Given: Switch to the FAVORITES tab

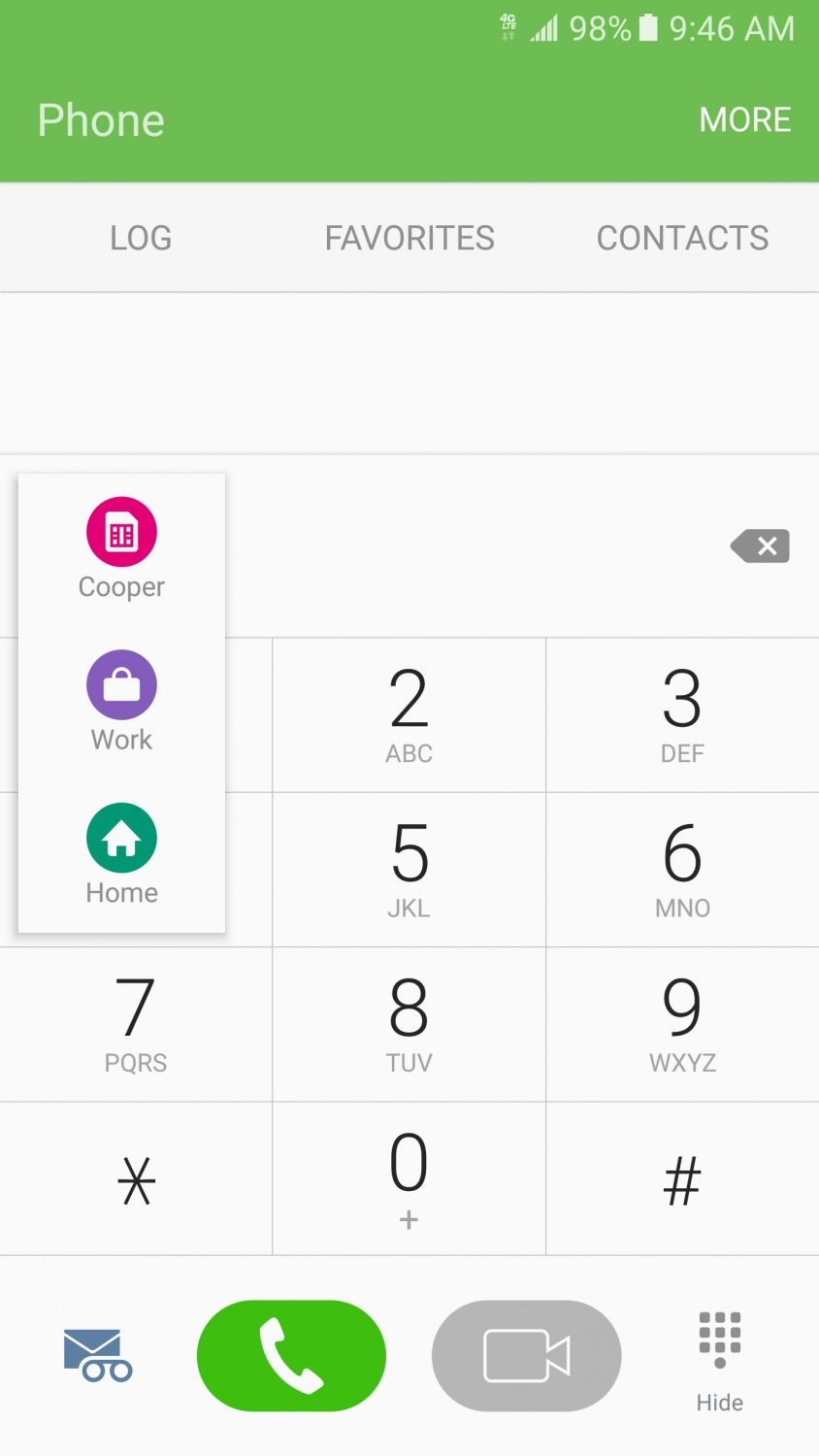Looking at the screenshot, I should [409, 238].
